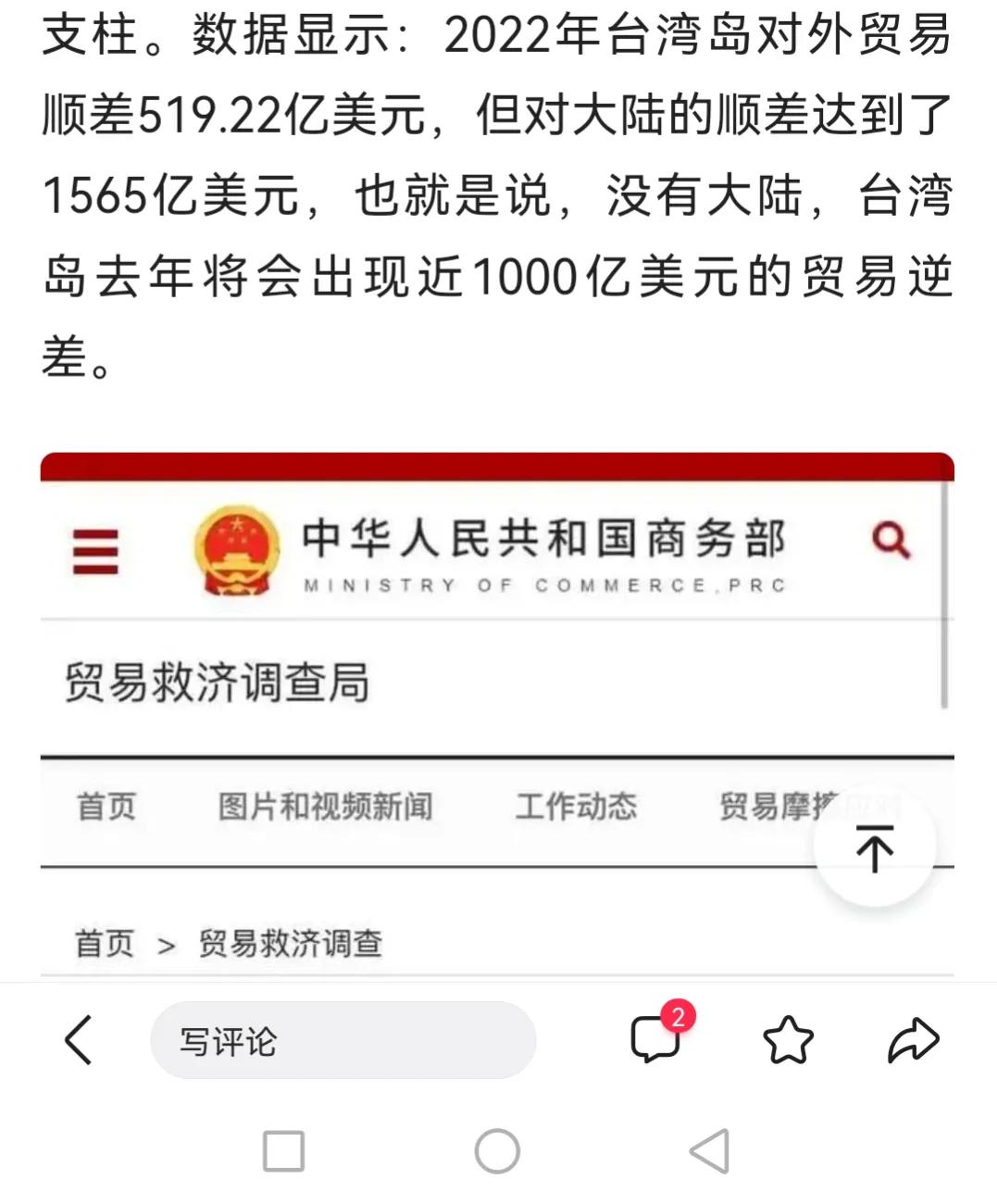Click the 首页 breadcrumb link
997x1204 pixels.
pos(105,944)
